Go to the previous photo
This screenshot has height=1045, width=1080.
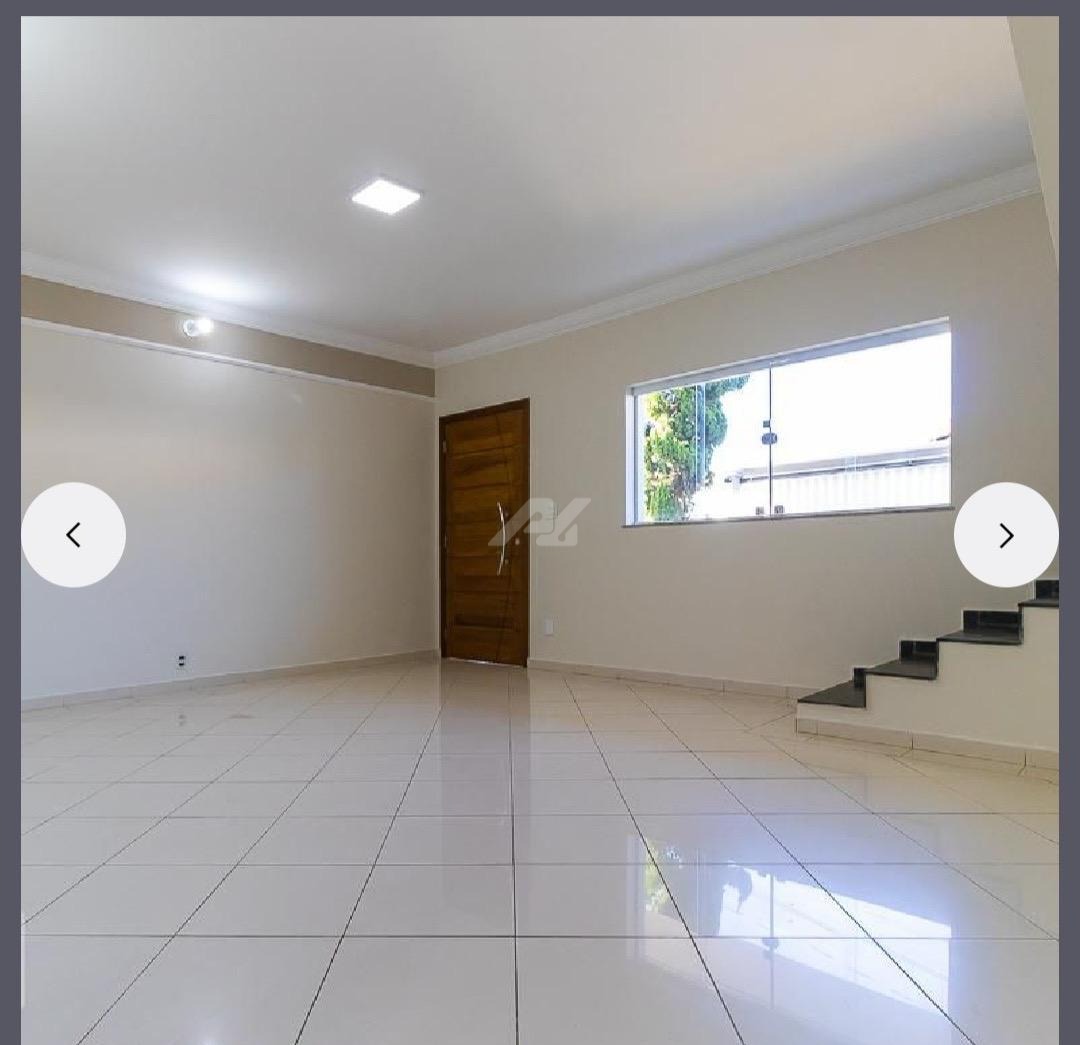73,535
